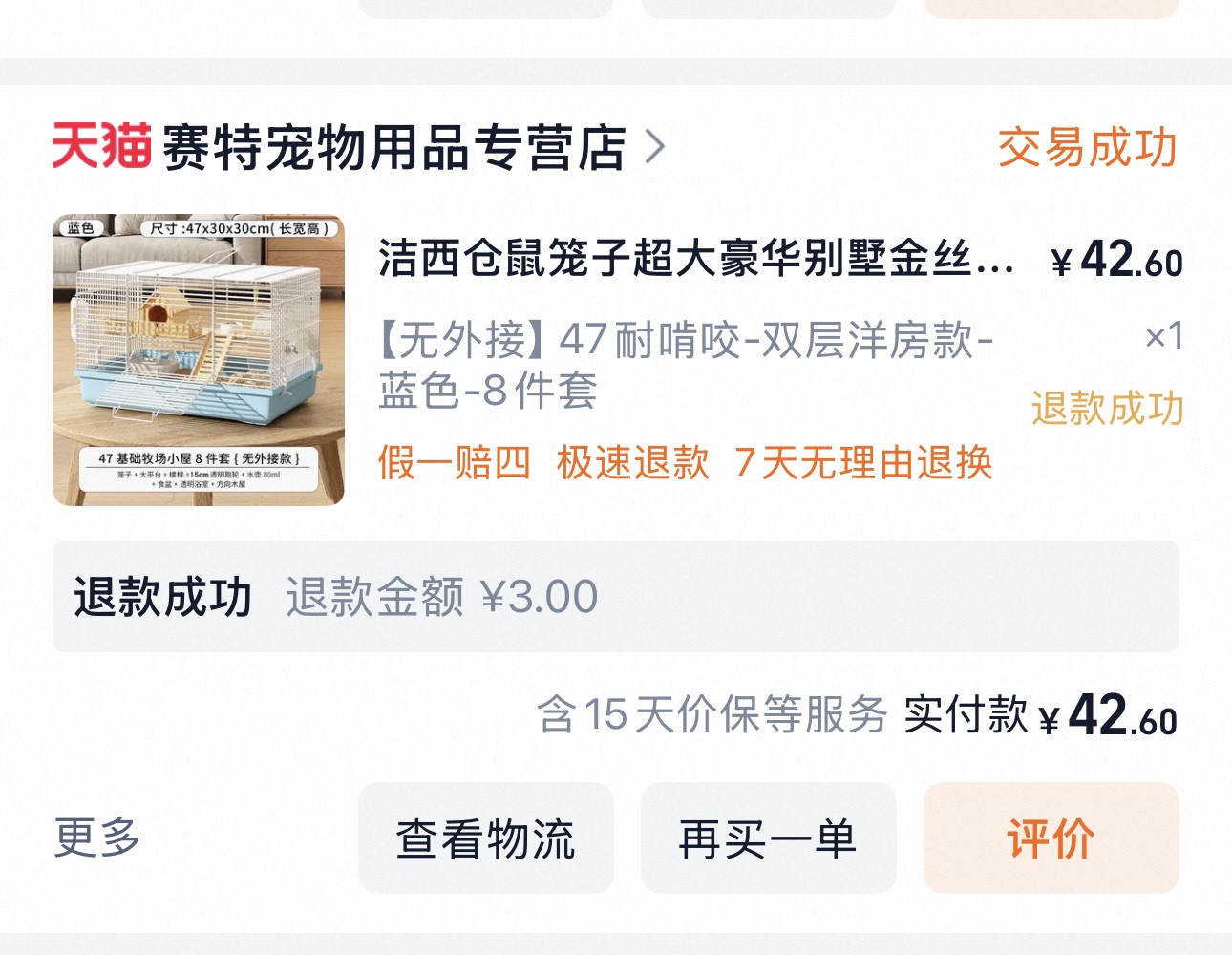Open the 退款成功 refund details row
The width and height of the screenshot is (1232, 955).
[615, 597]
